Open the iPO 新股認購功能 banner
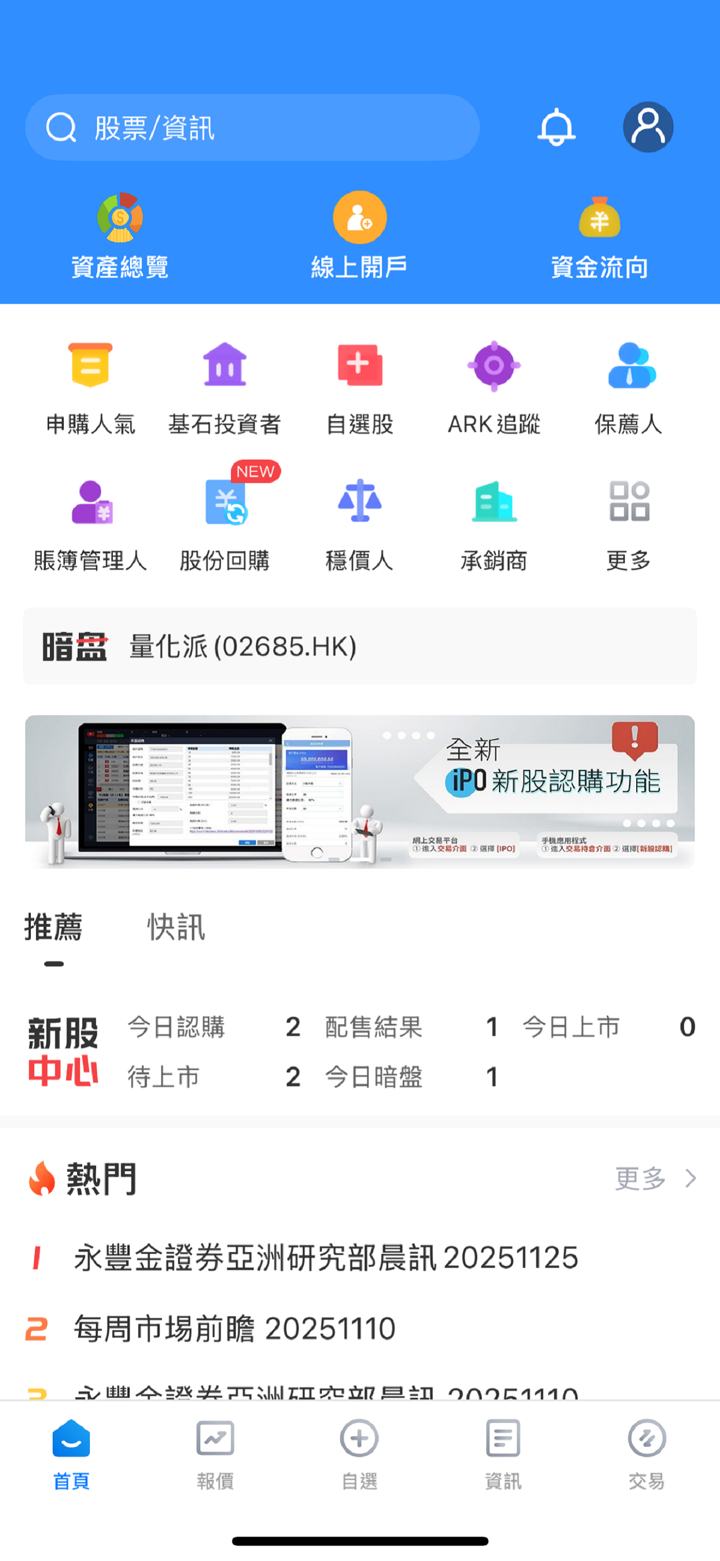Image resolution: width=720 pixels, height=1561 pixels. (x=359, y=791)
